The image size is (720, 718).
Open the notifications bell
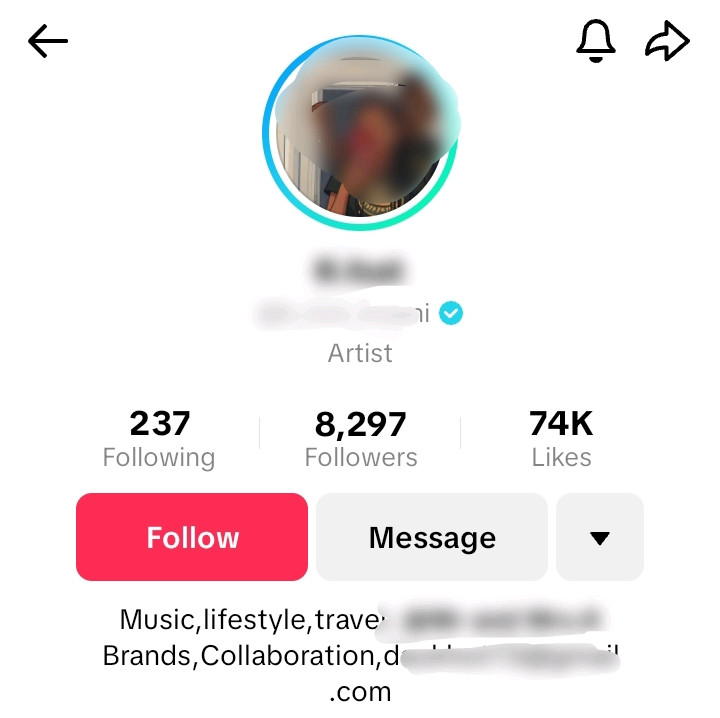[x=596, y=41]
